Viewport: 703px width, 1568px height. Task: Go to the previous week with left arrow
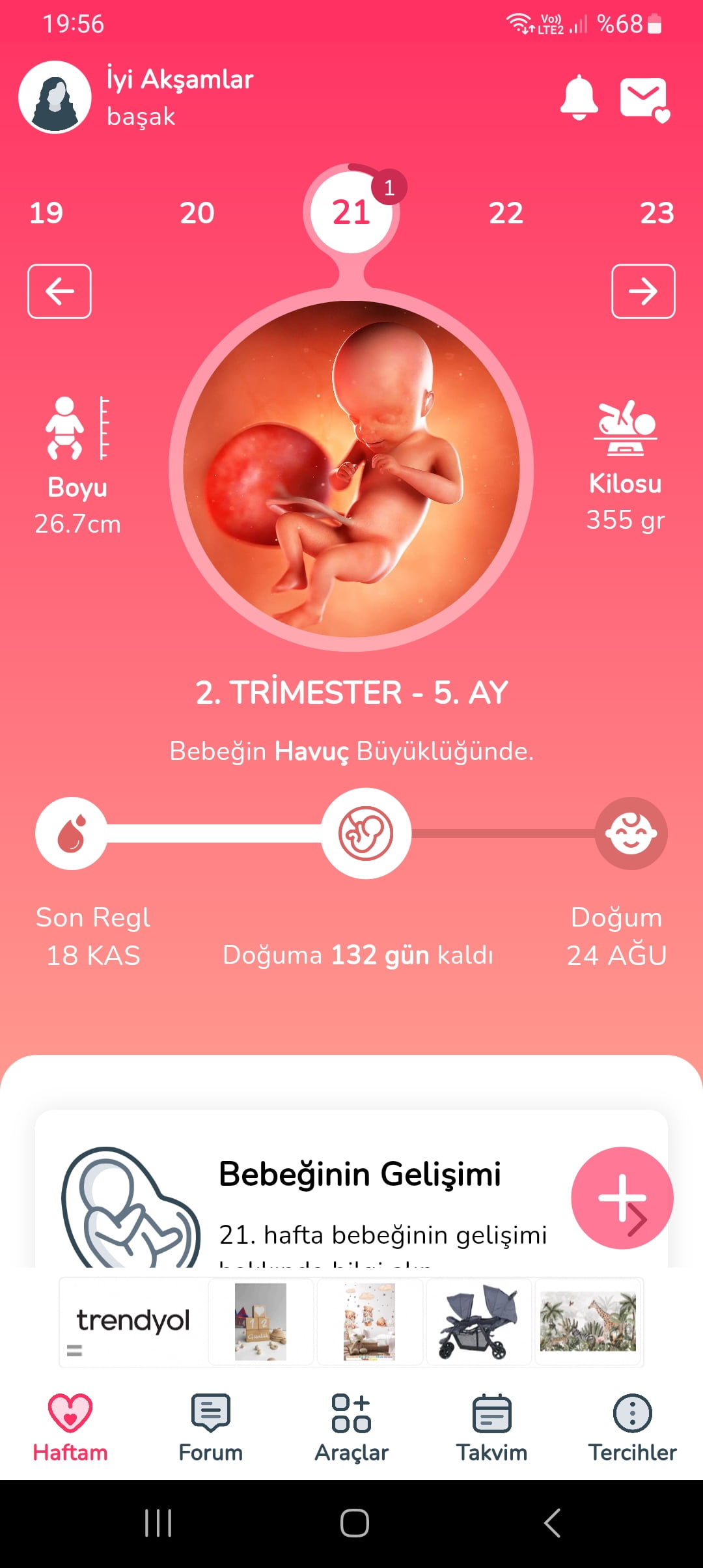tap(59, 291)
